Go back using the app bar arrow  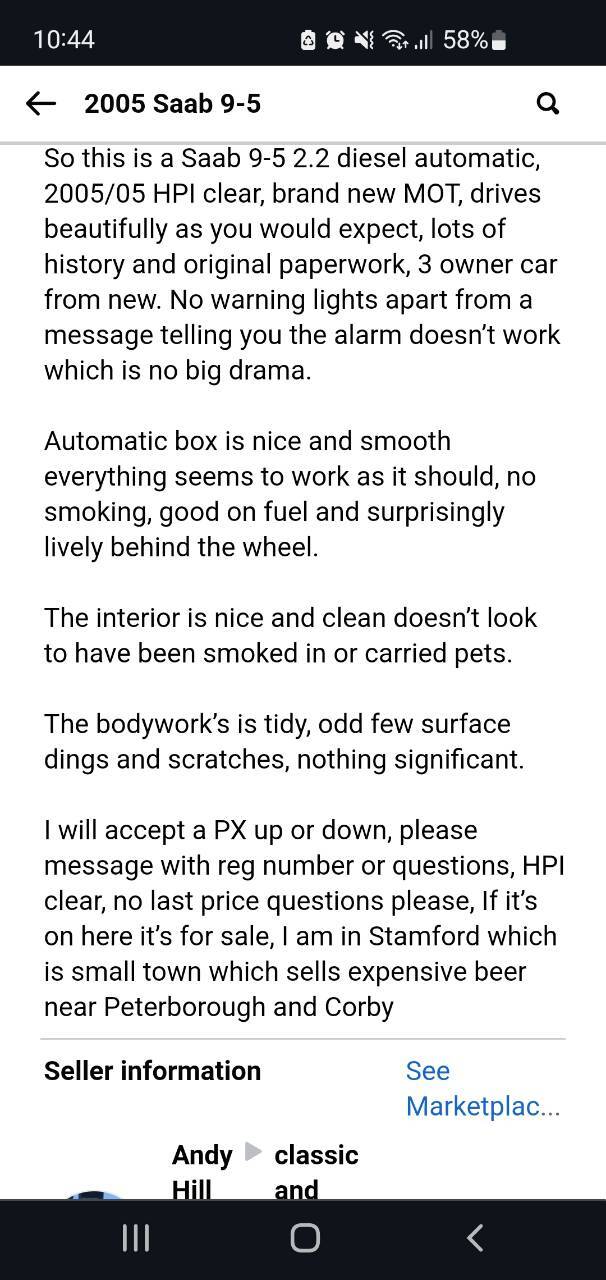(40, 103)
